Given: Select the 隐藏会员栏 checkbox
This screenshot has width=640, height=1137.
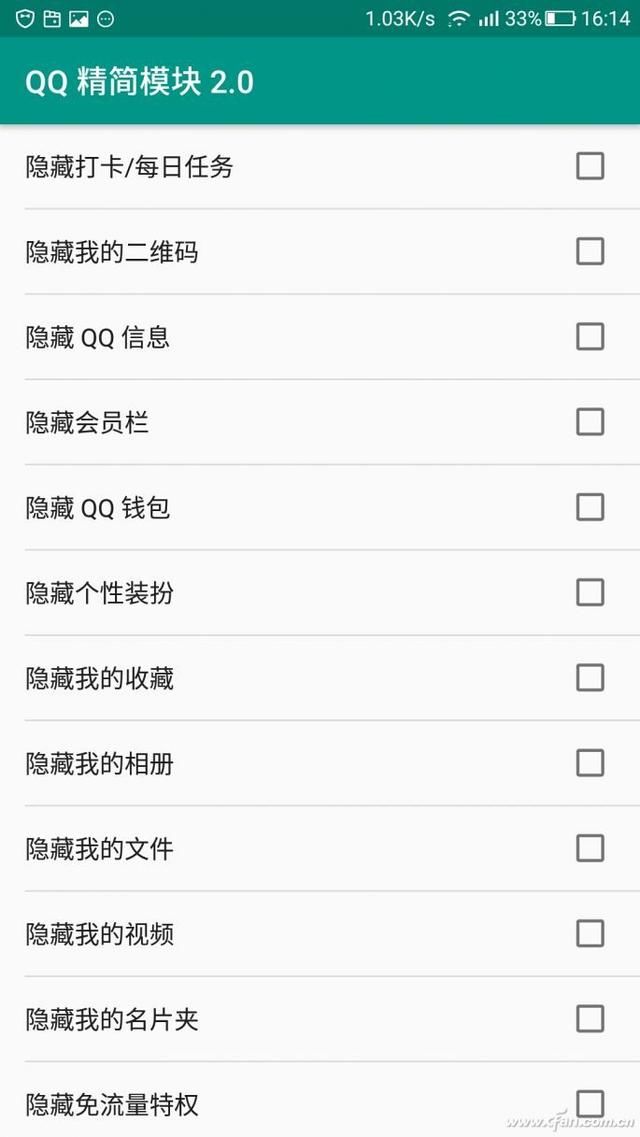Looking at the screenshot, I should click(590, 422).
